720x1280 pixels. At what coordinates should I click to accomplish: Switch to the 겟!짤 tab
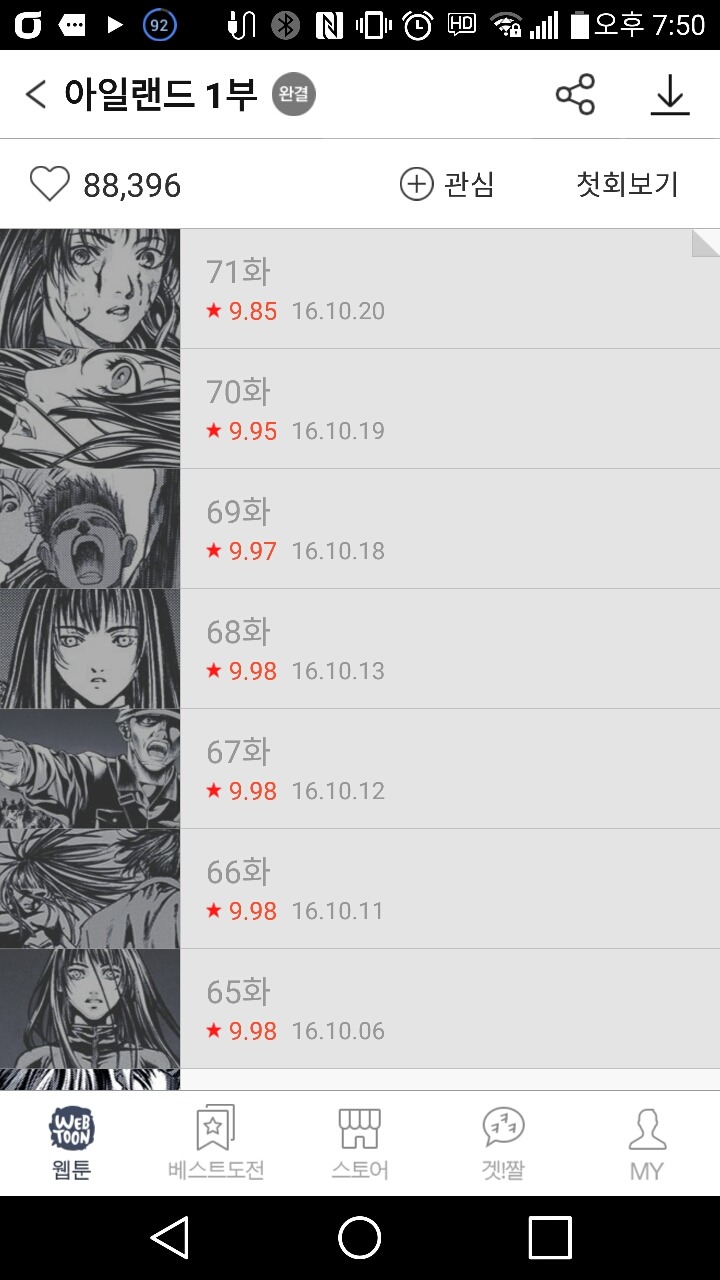pyautogui.click(x=503, y=1143)
